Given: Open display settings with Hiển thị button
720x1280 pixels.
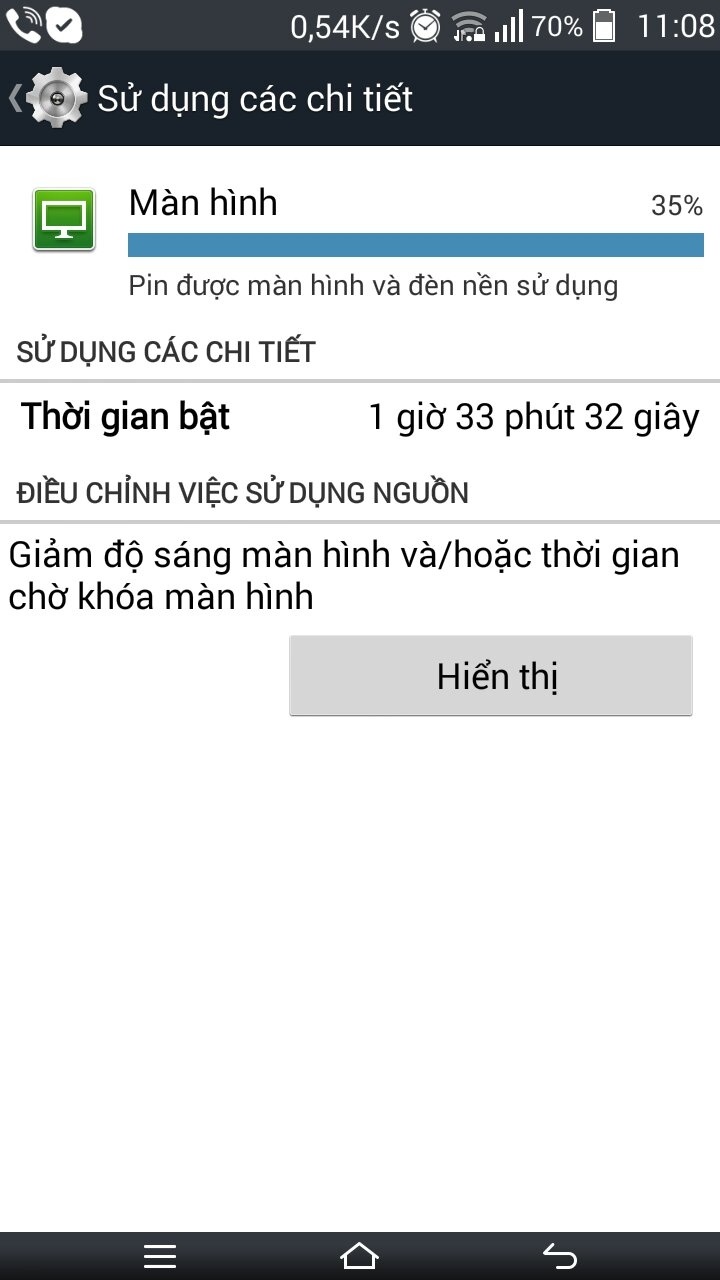Looking at the screenshot, I should click(x=490, y=676).
